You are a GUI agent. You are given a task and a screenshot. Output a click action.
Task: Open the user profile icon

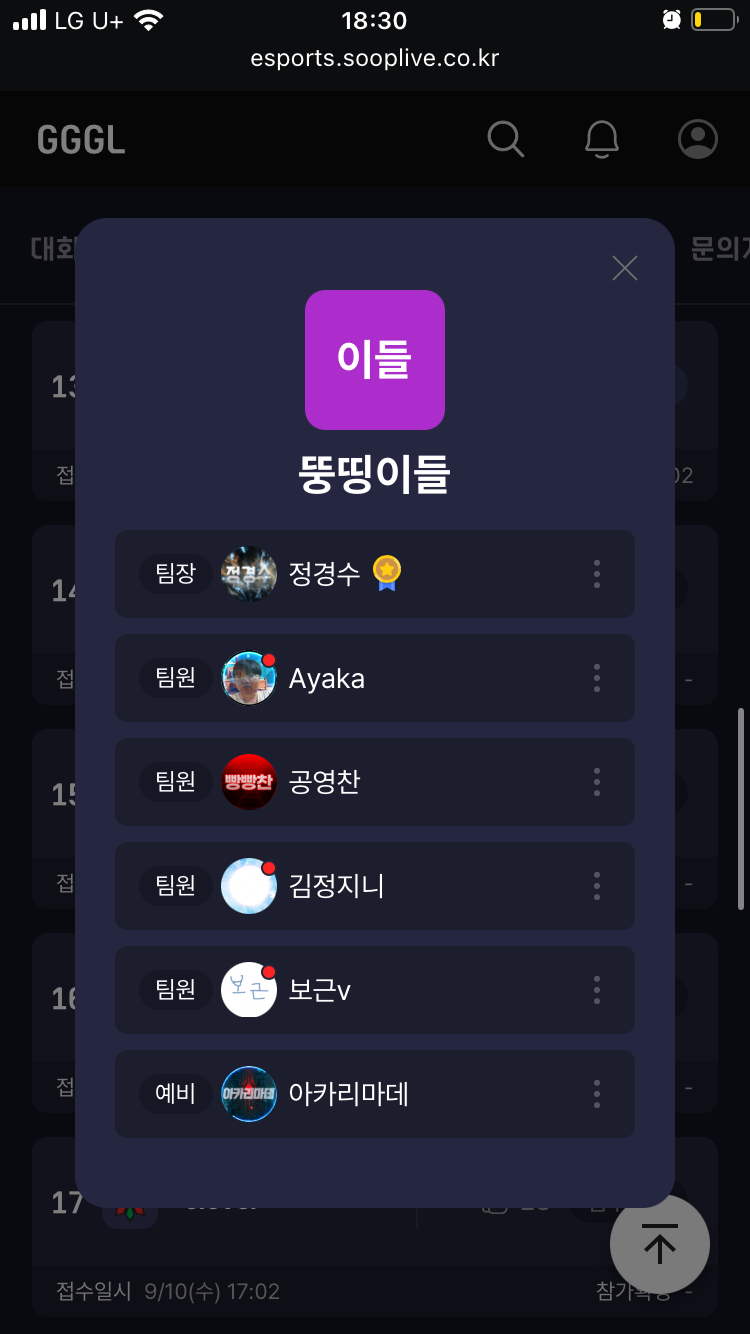pos(698,139)
